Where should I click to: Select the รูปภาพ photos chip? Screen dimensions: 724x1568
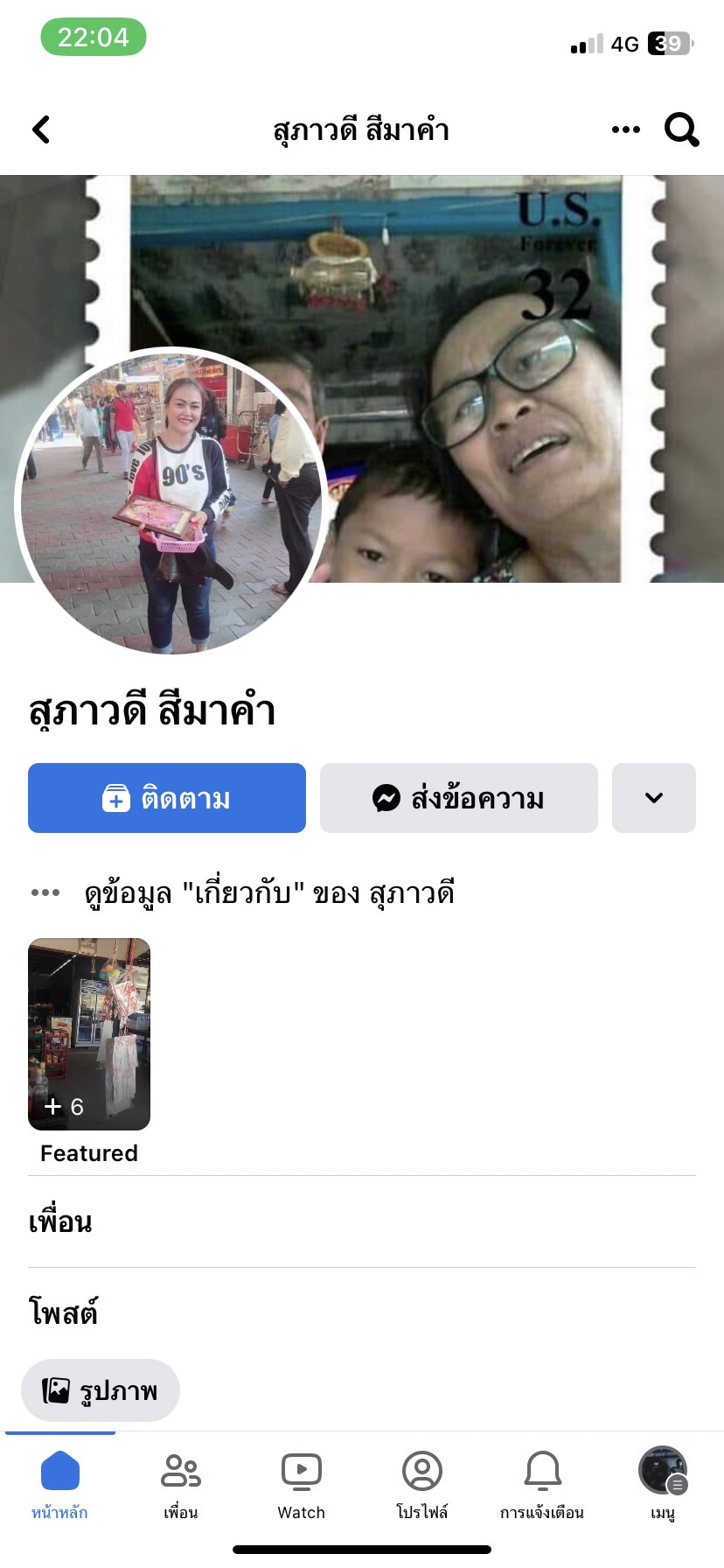[101, 1390]
